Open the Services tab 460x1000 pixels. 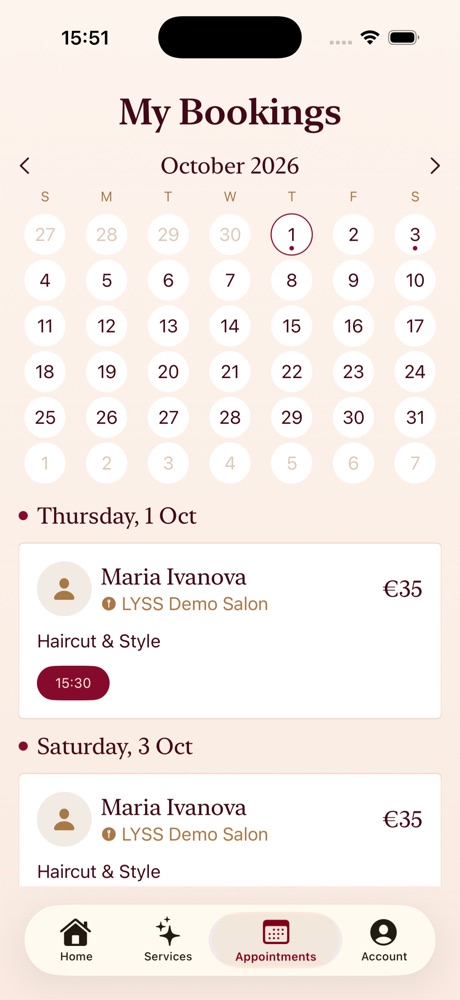[168, 940]
